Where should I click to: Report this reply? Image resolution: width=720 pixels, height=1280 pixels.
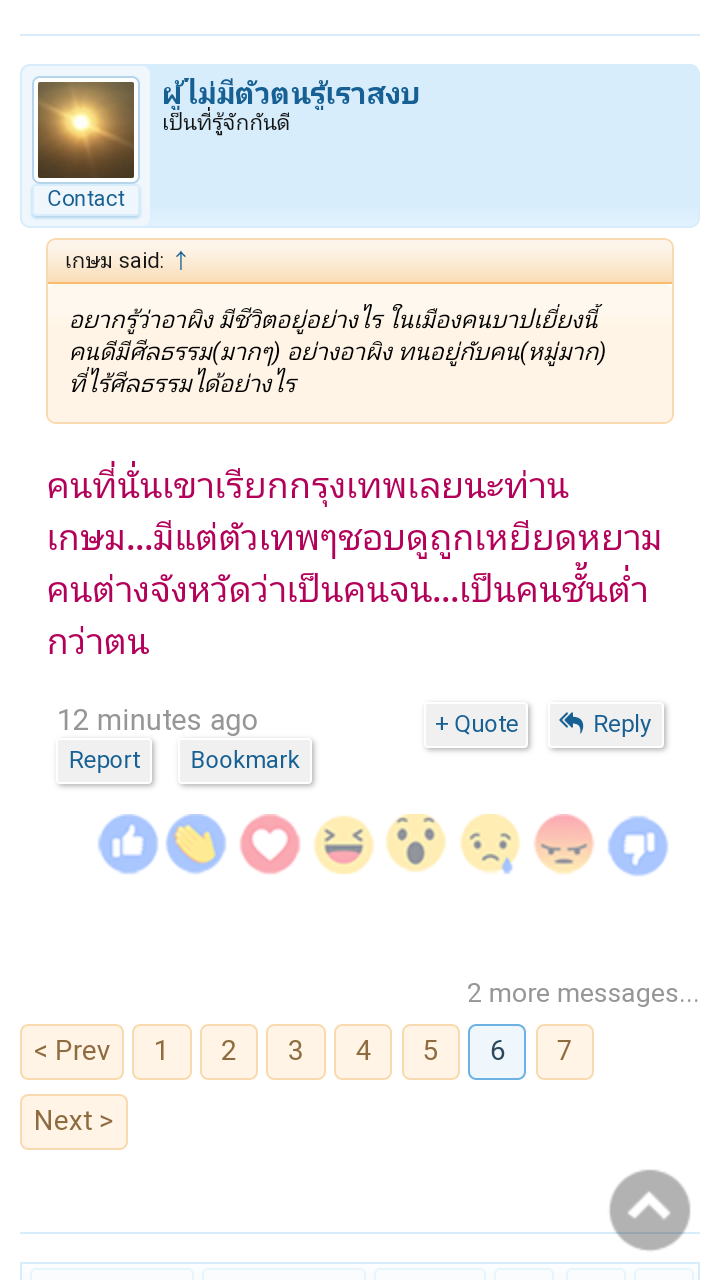tap(104, 760)
